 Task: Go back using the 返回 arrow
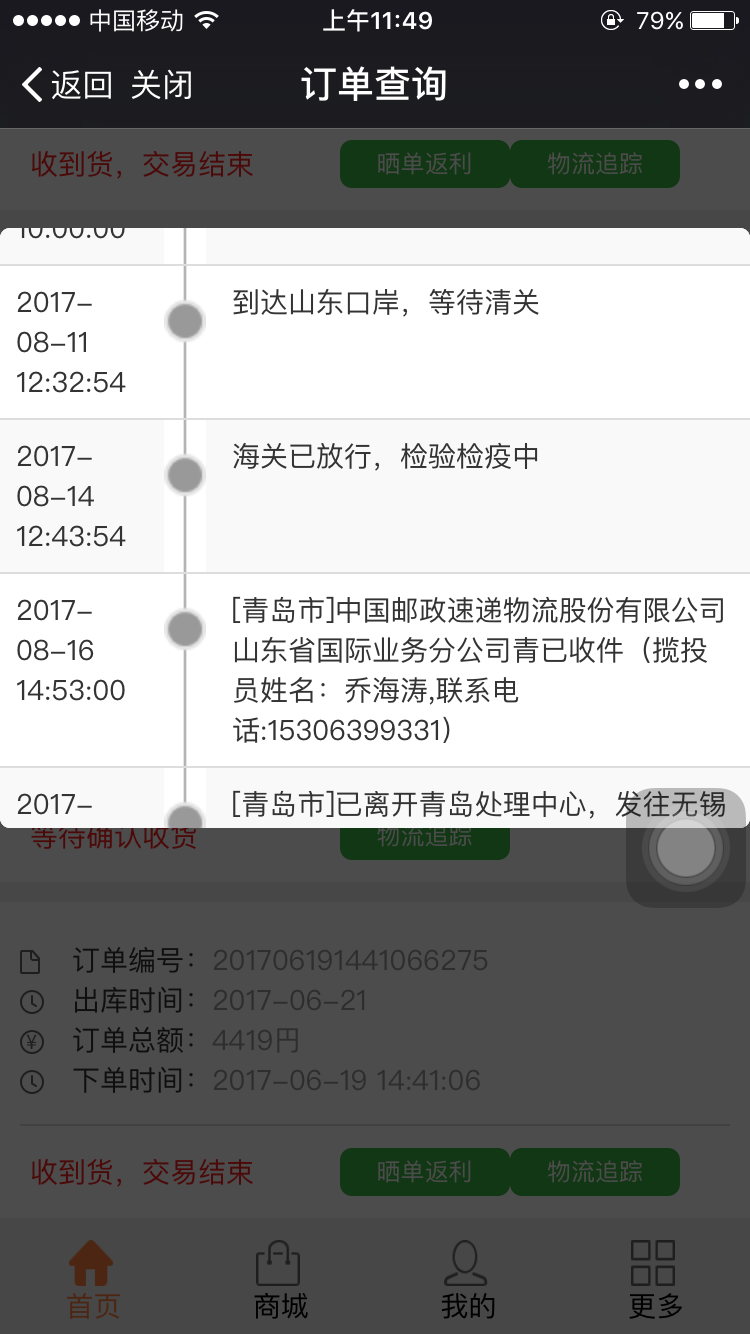[x=66, y=85]
